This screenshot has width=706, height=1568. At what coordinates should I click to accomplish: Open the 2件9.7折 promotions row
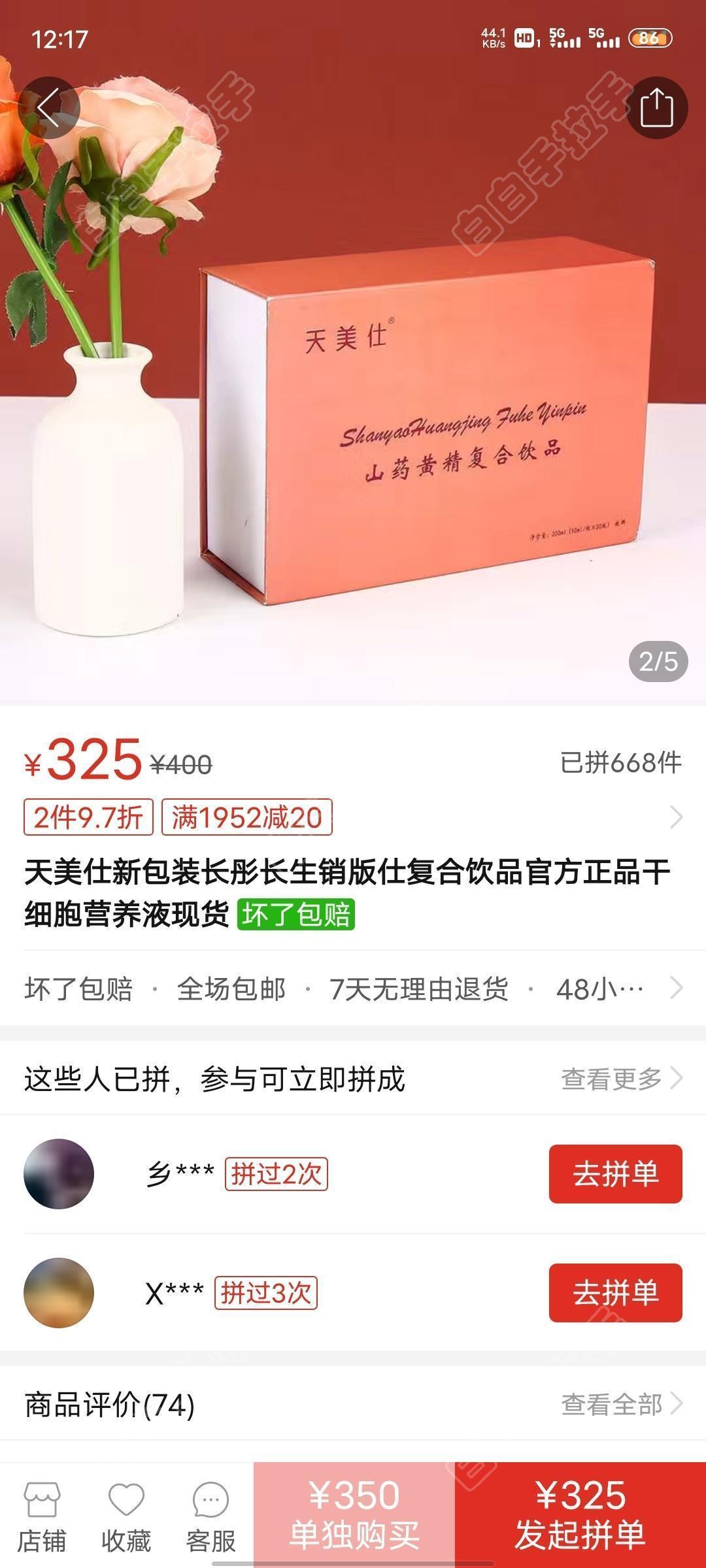coord(353,817)
